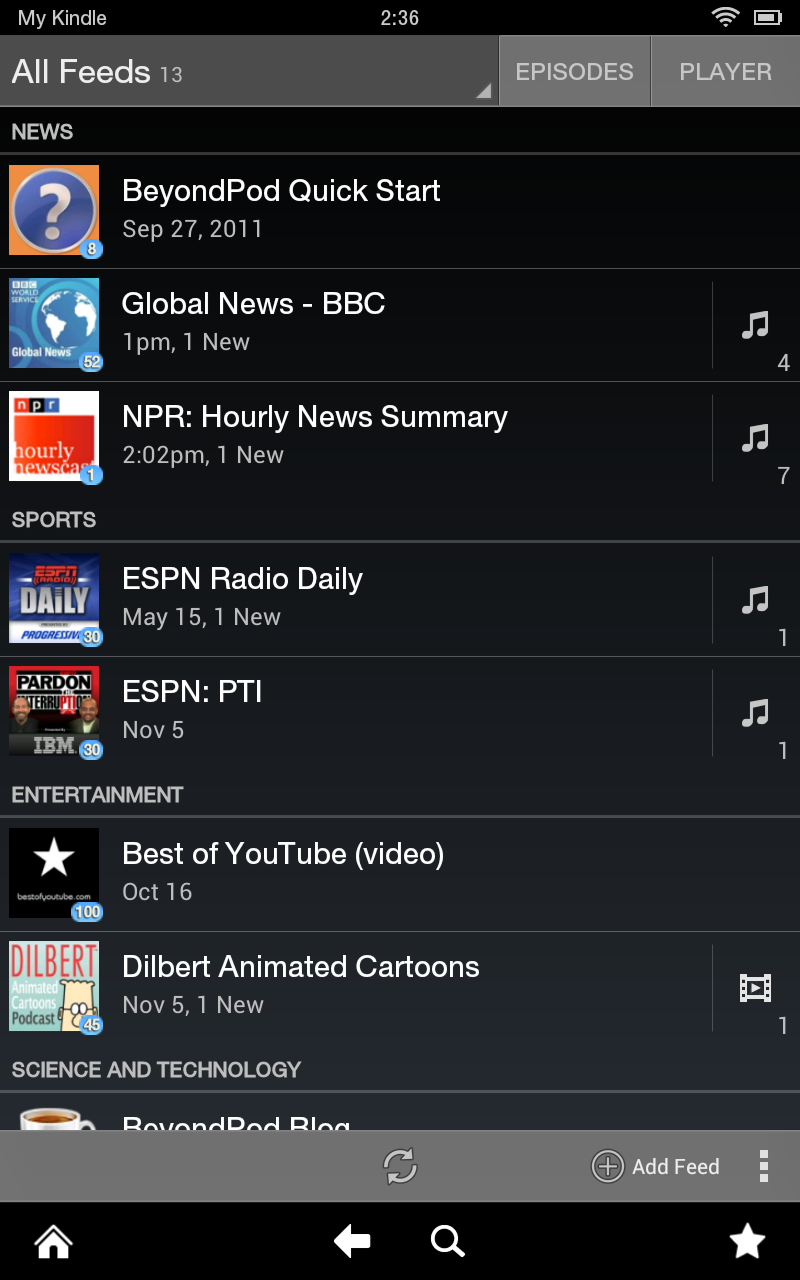800x1280 pixels.
Task: Tap the unread count badge on ESPN Radio Daily
Action: [x=91, y=637]
